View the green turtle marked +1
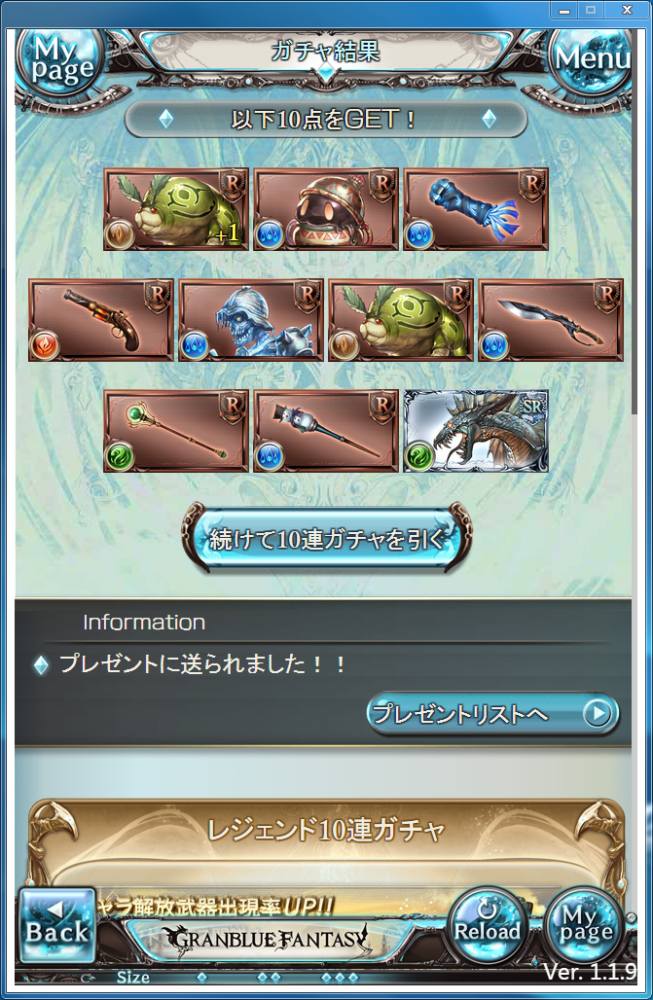This screenshot has width=653, height=1000. click(176, 209)
